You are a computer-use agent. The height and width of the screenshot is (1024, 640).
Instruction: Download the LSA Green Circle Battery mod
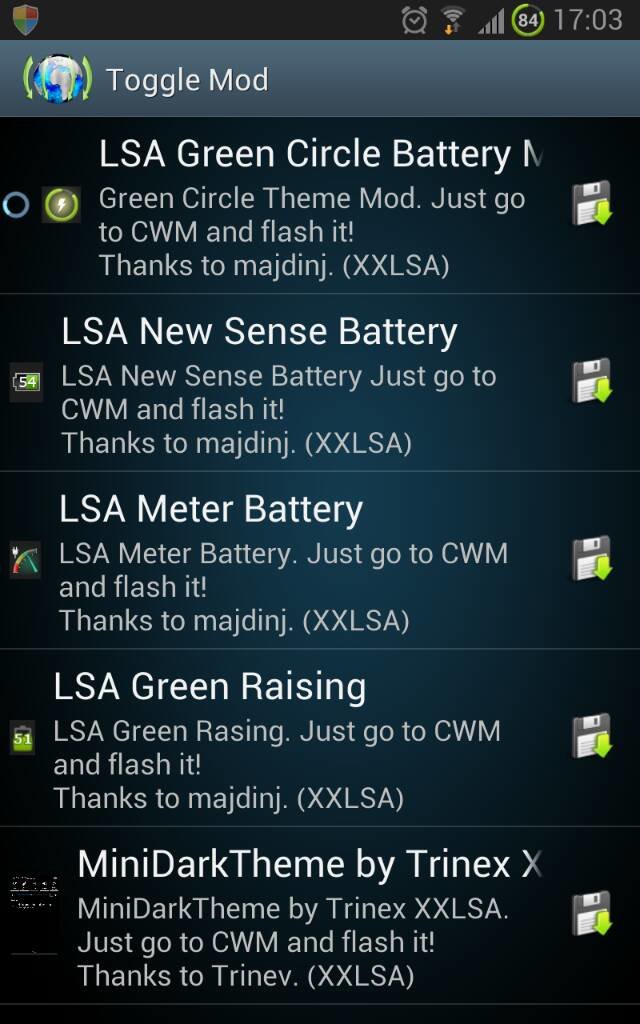pyautogui.click(x=592, y=203)
